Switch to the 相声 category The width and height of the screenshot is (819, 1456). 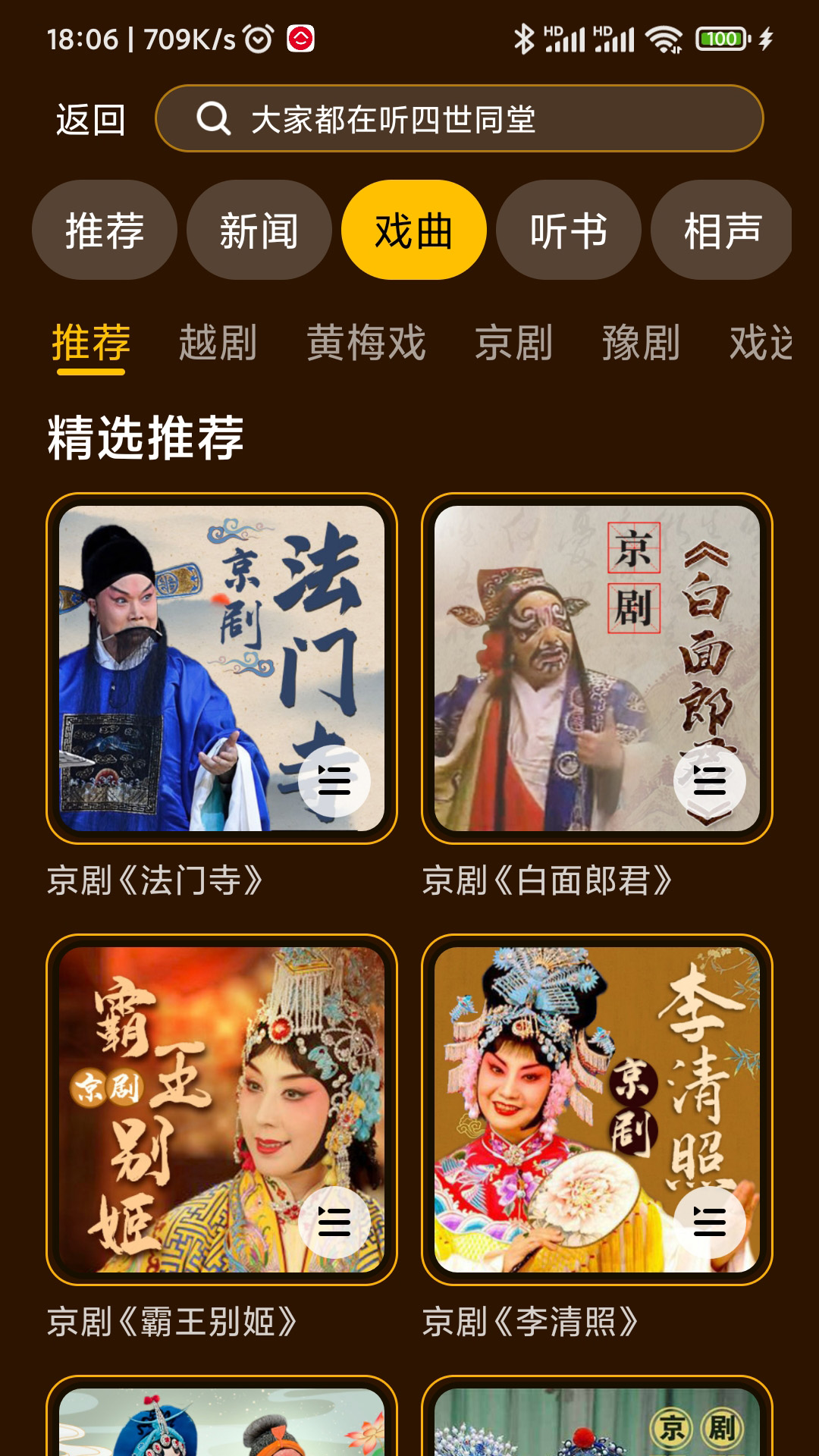click(x=721, y=229)
